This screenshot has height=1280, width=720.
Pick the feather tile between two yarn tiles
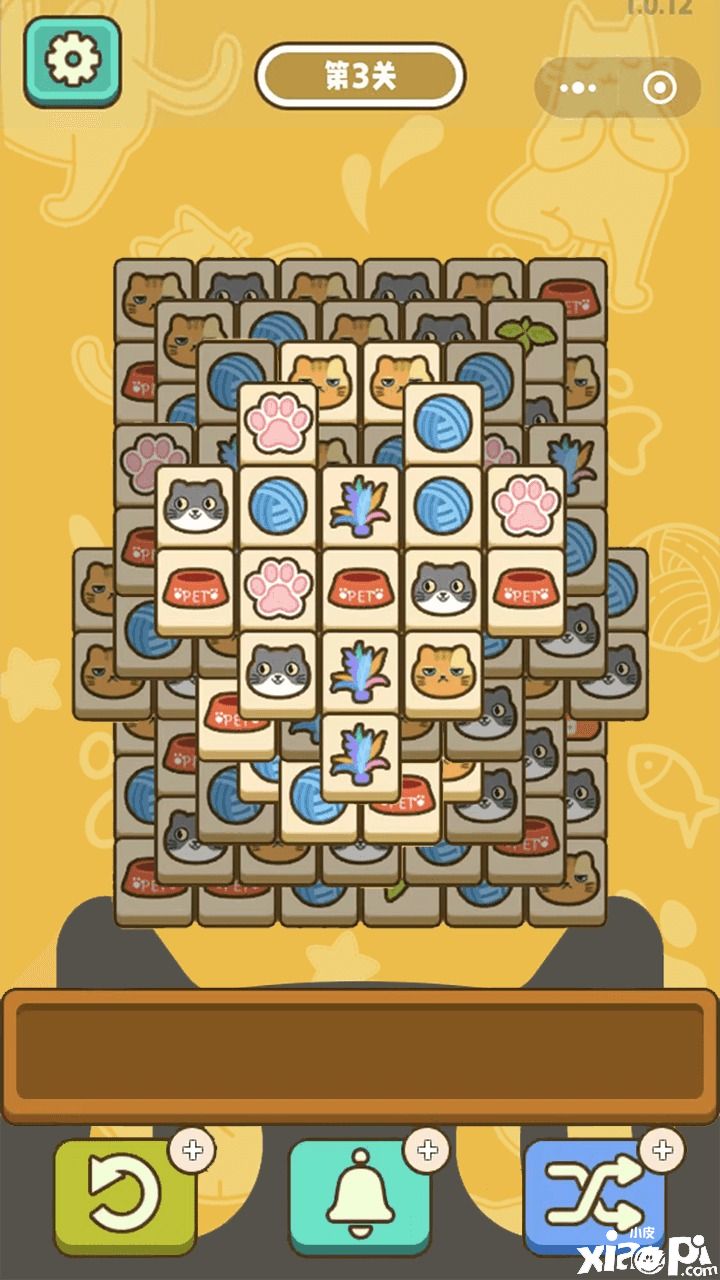(360, 505)
